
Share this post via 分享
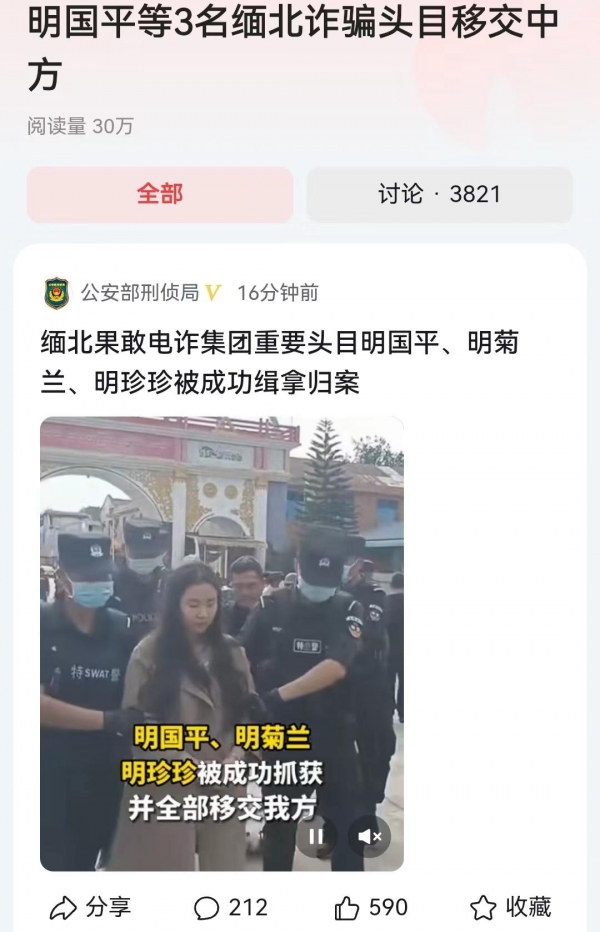(x=91, y=907)
